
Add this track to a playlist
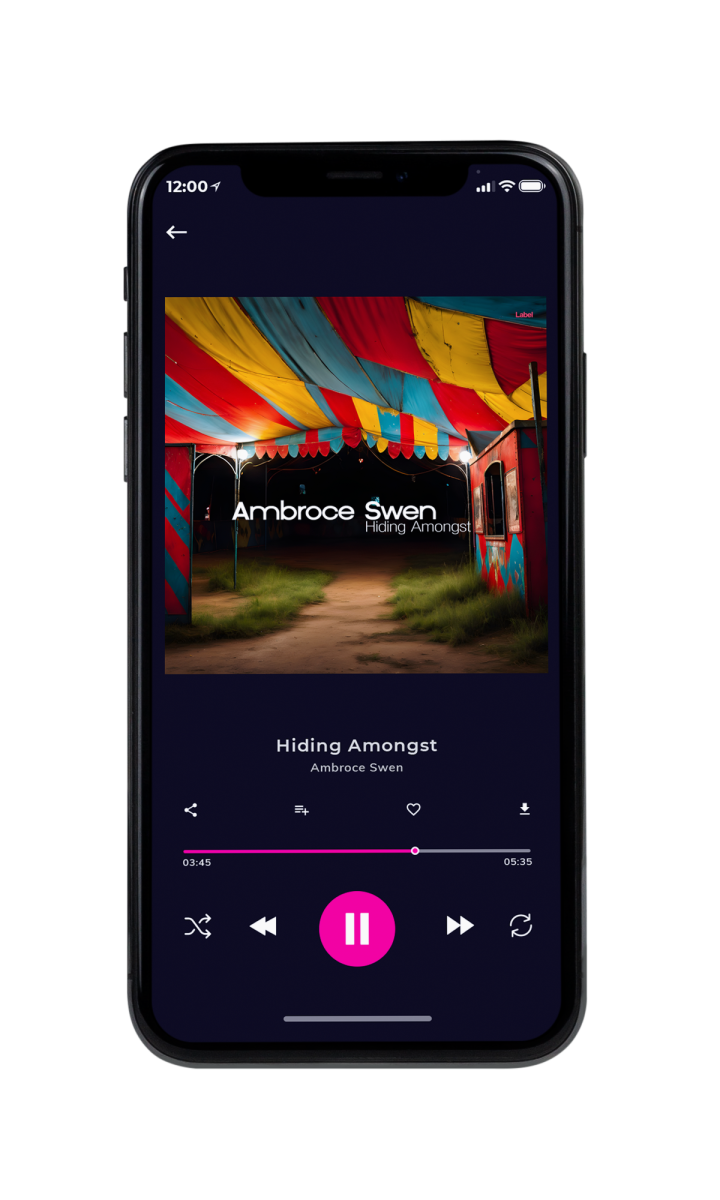pyautogui.click(x=301, y=810)
